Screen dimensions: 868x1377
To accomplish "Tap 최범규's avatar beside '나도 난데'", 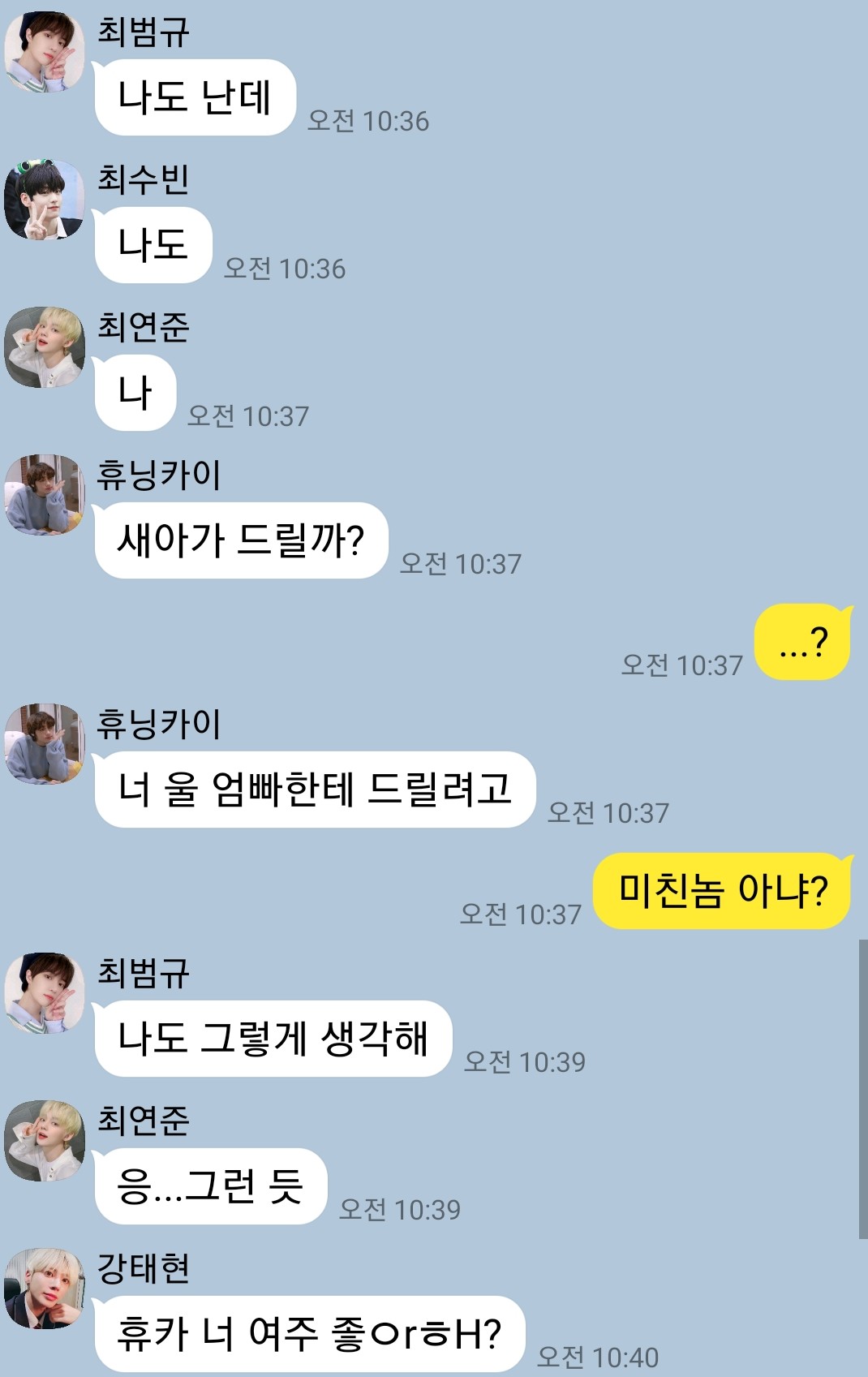I will click(45, 52).
